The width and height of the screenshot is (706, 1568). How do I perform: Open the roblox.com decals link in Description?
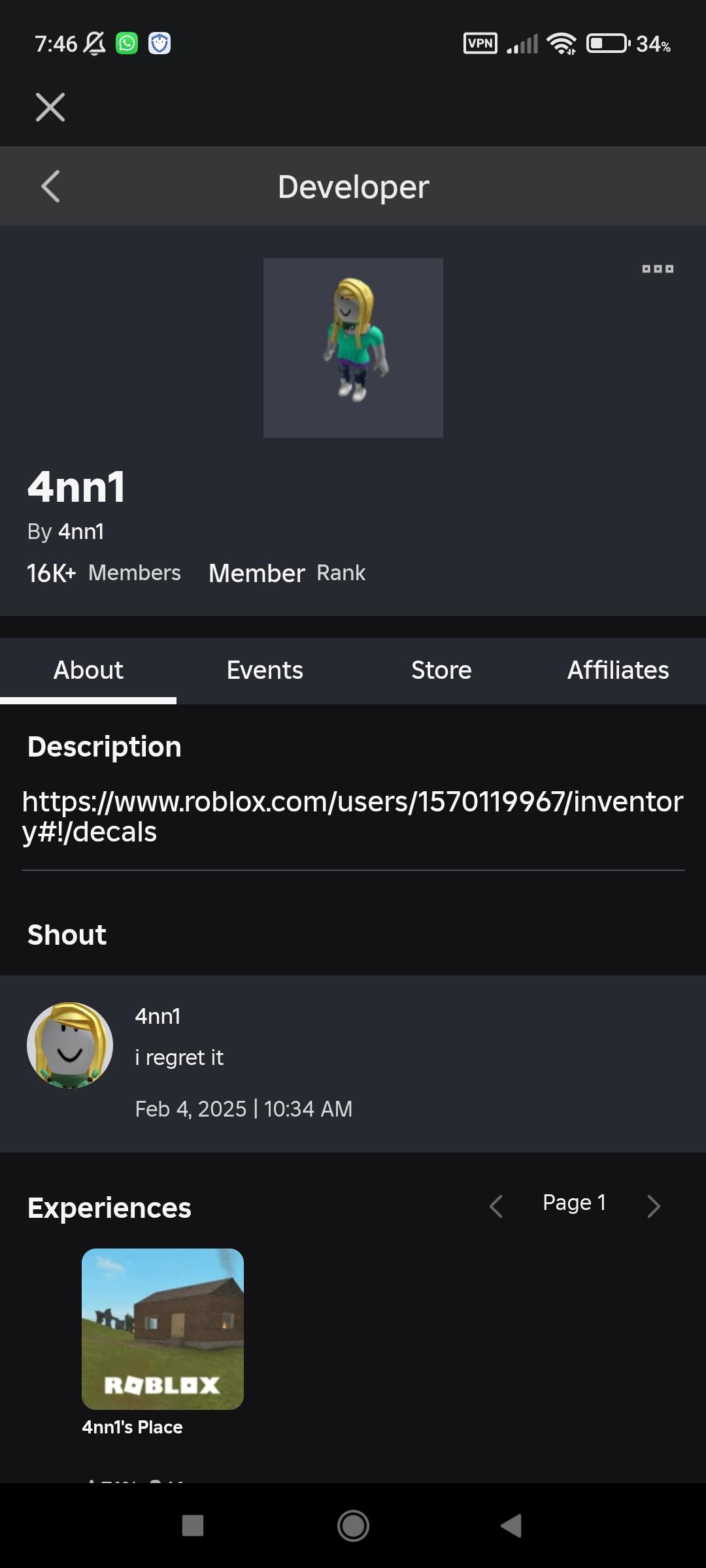352,816
